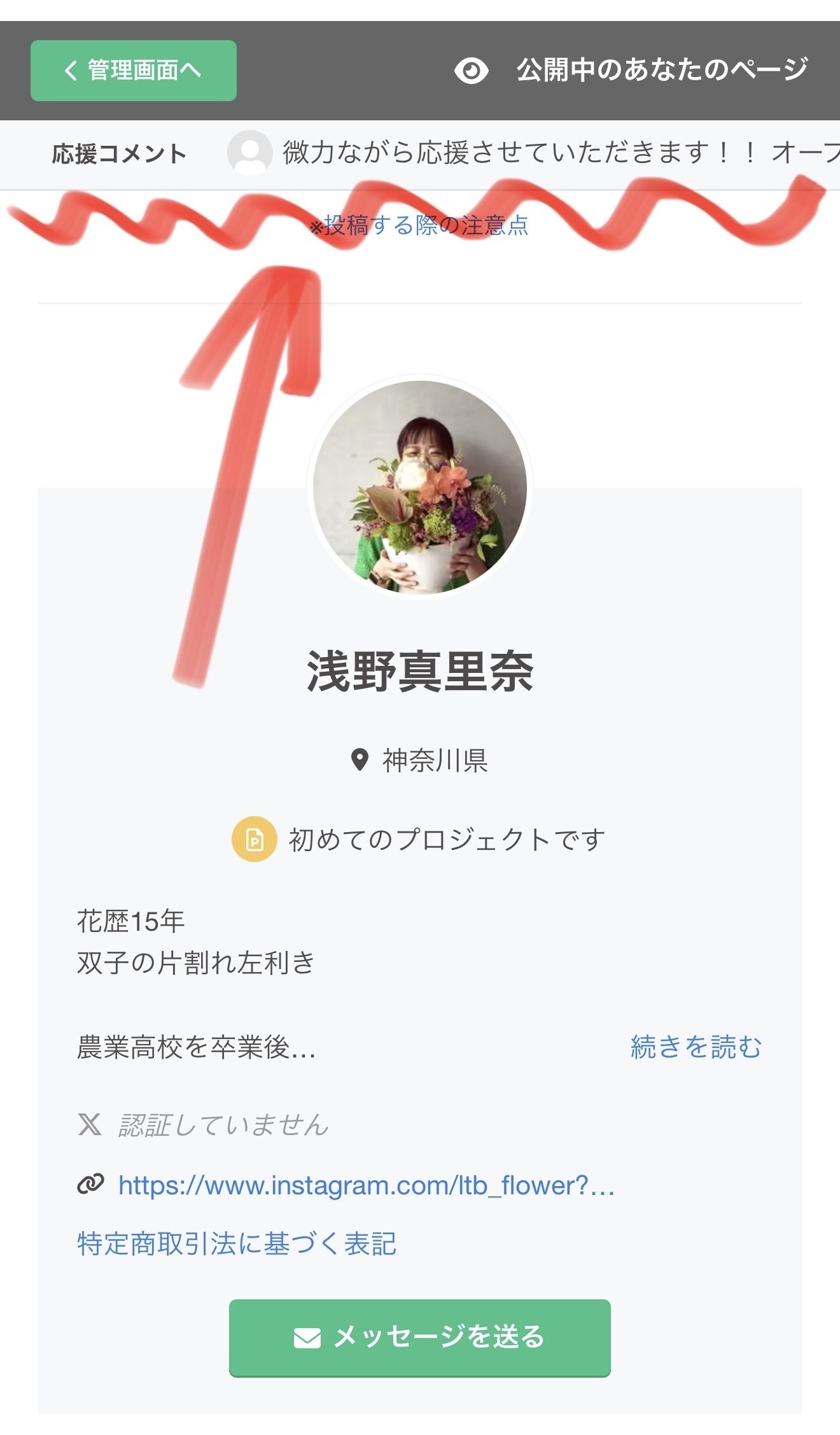Open the 応援コメント from the supporter
Image resolution: width=840 pixels, height=1435 pixels.
click(x=533, y=153)
